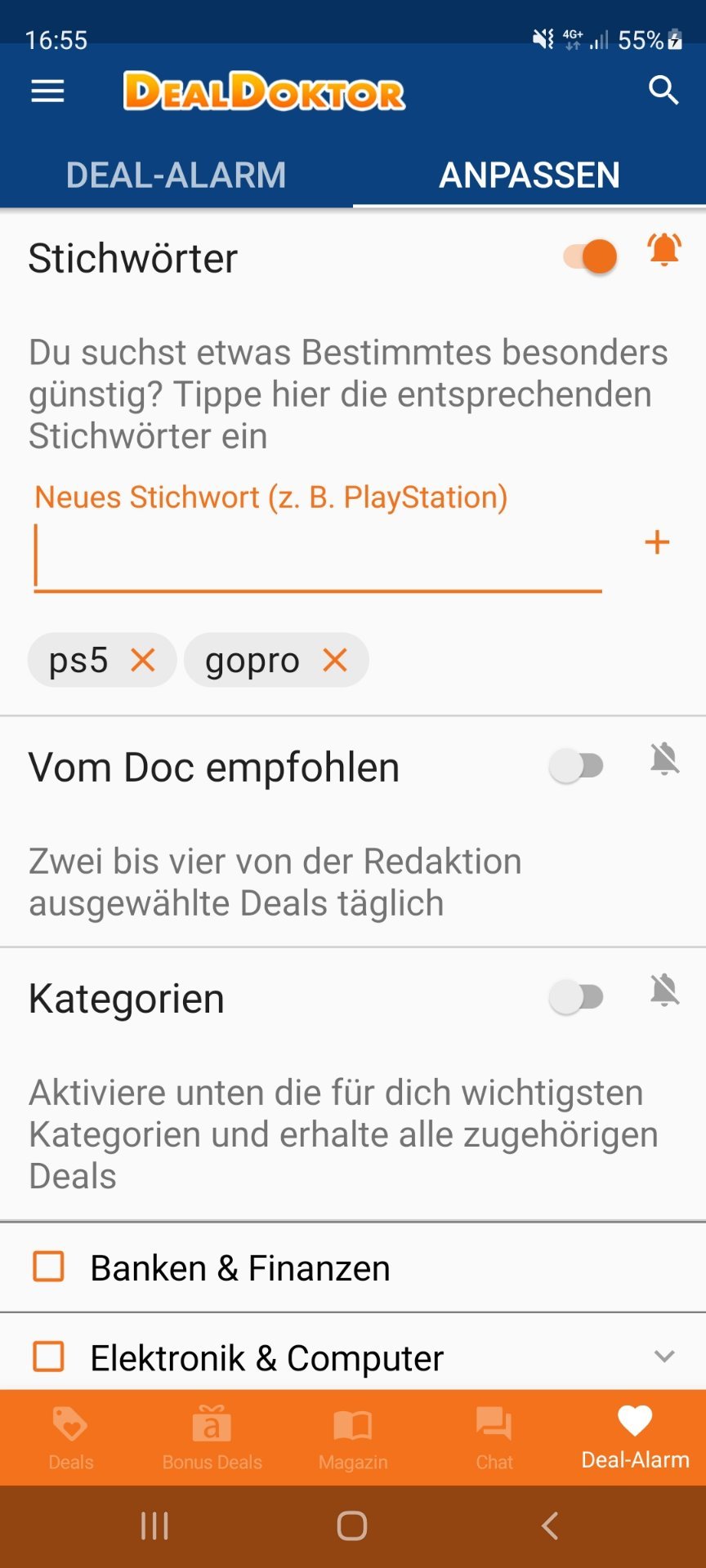This screenshot has height=1568, width=706.
Task: Enable the Vom Doc empfohlen switch
Action: [x=577, y=766]
